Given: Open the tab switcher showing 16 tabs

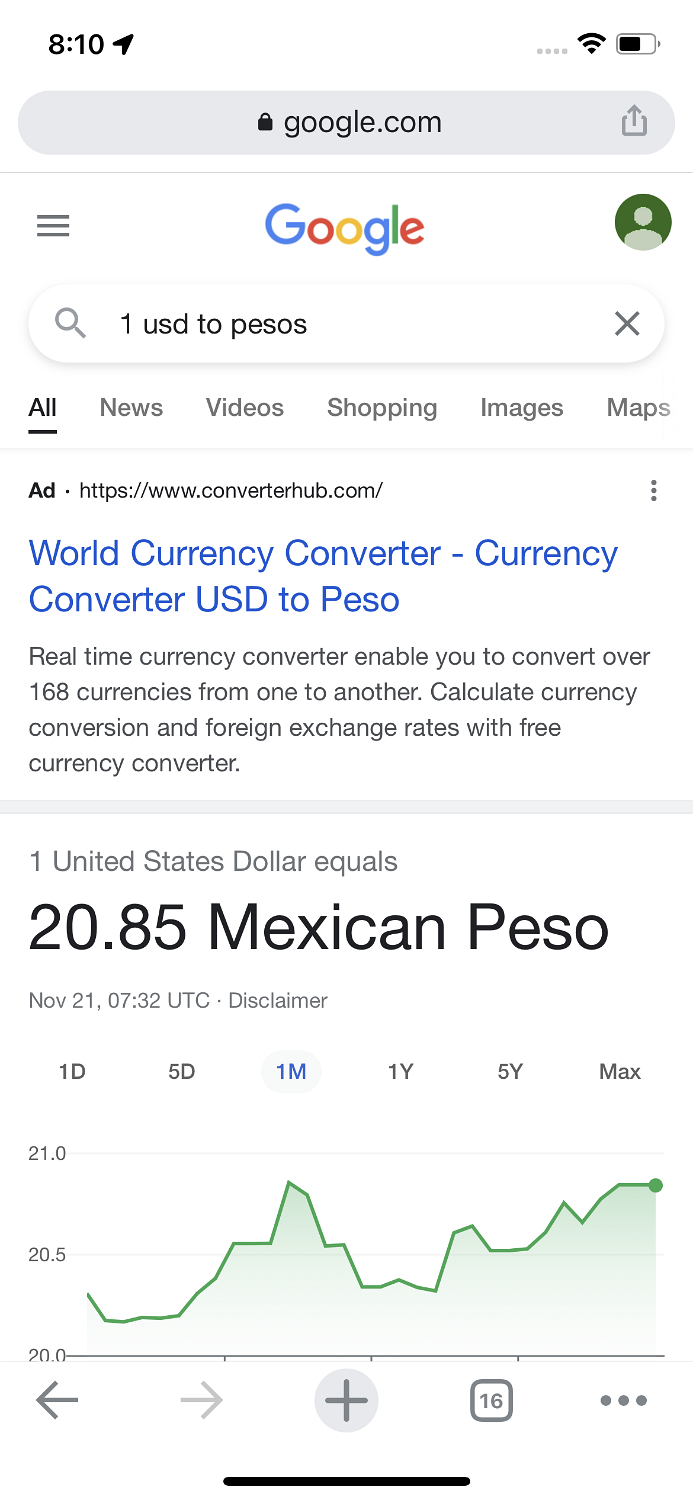Looking at the screenshot, I should point(491,1401).
